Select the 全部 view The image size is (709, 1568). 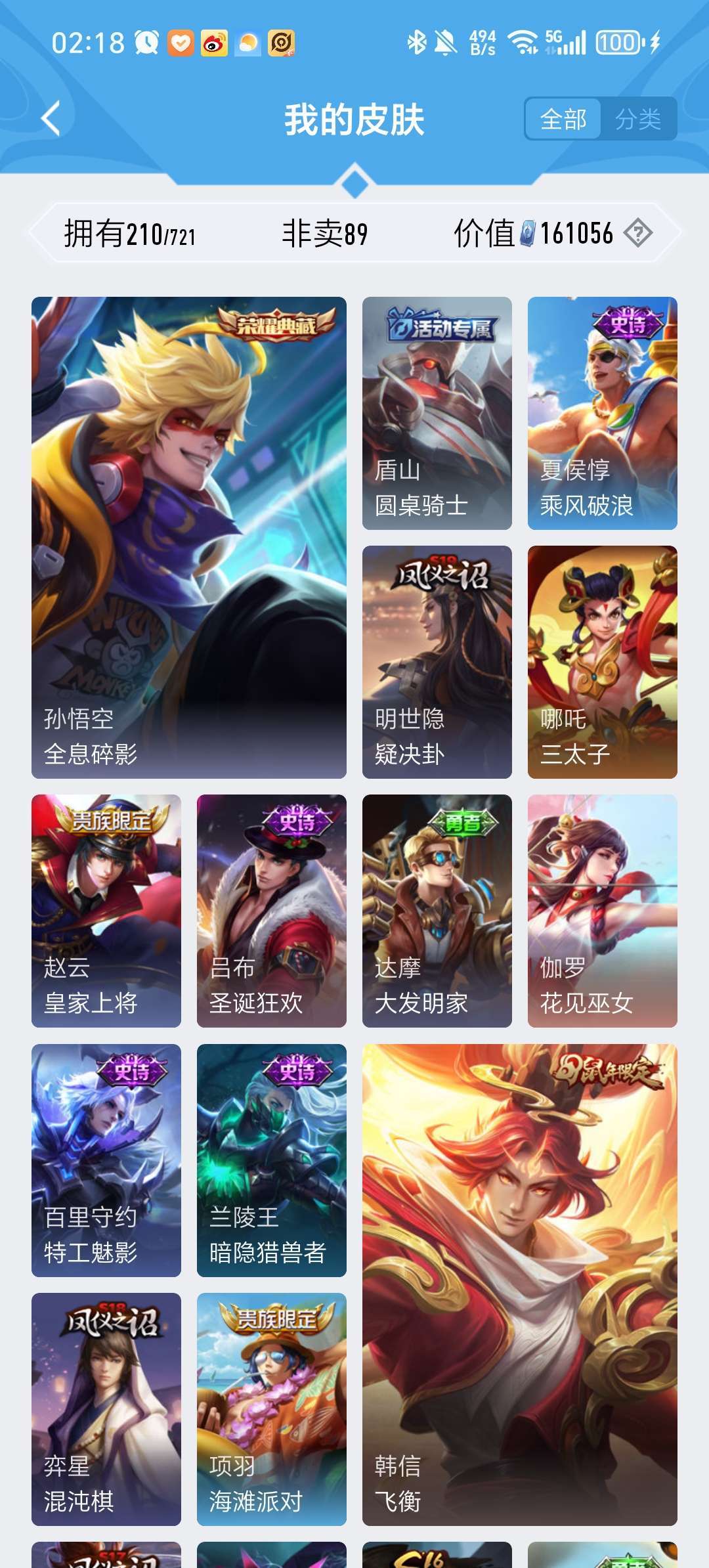(563, 119)
